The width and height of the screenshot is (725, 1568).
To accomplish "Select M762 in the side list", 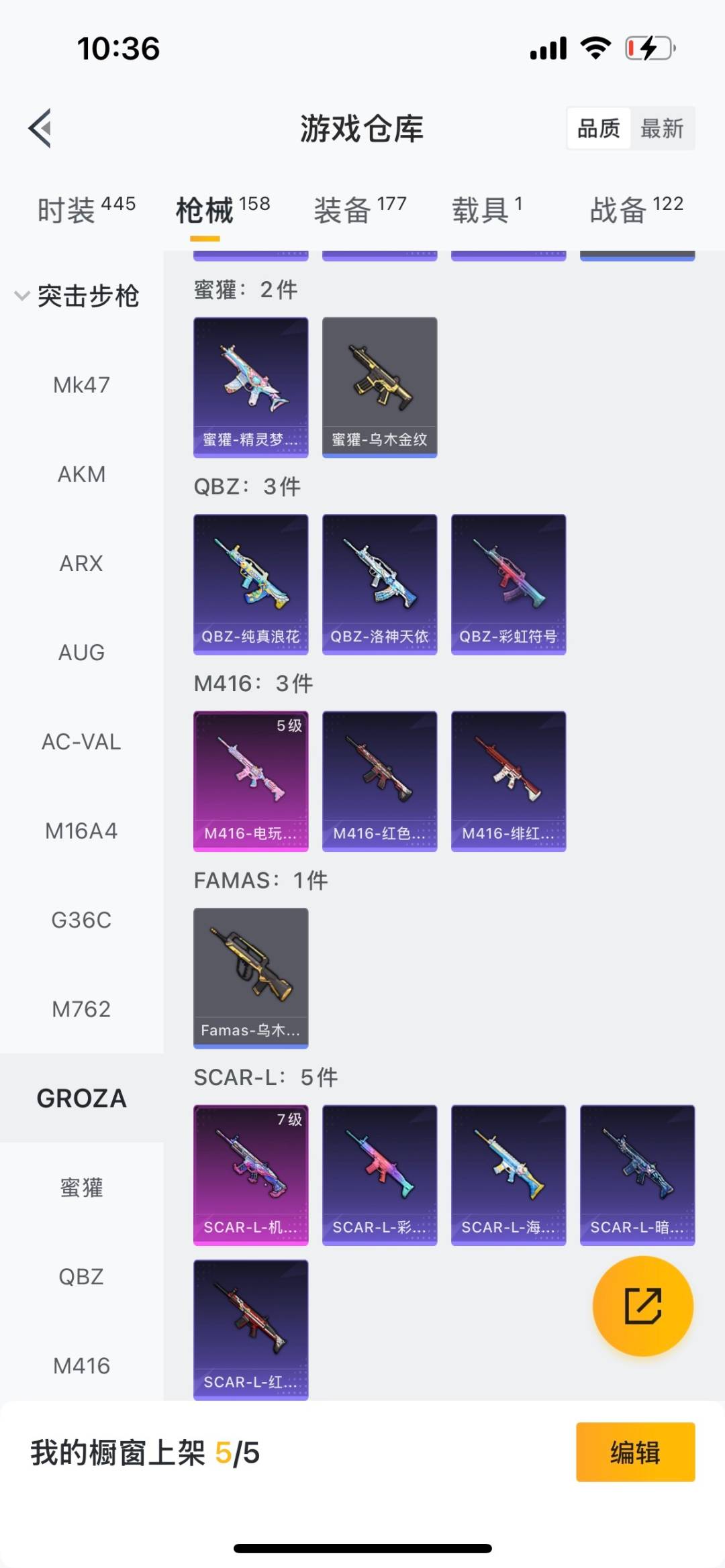I will pyautogui.click(x=81, y=1009).
